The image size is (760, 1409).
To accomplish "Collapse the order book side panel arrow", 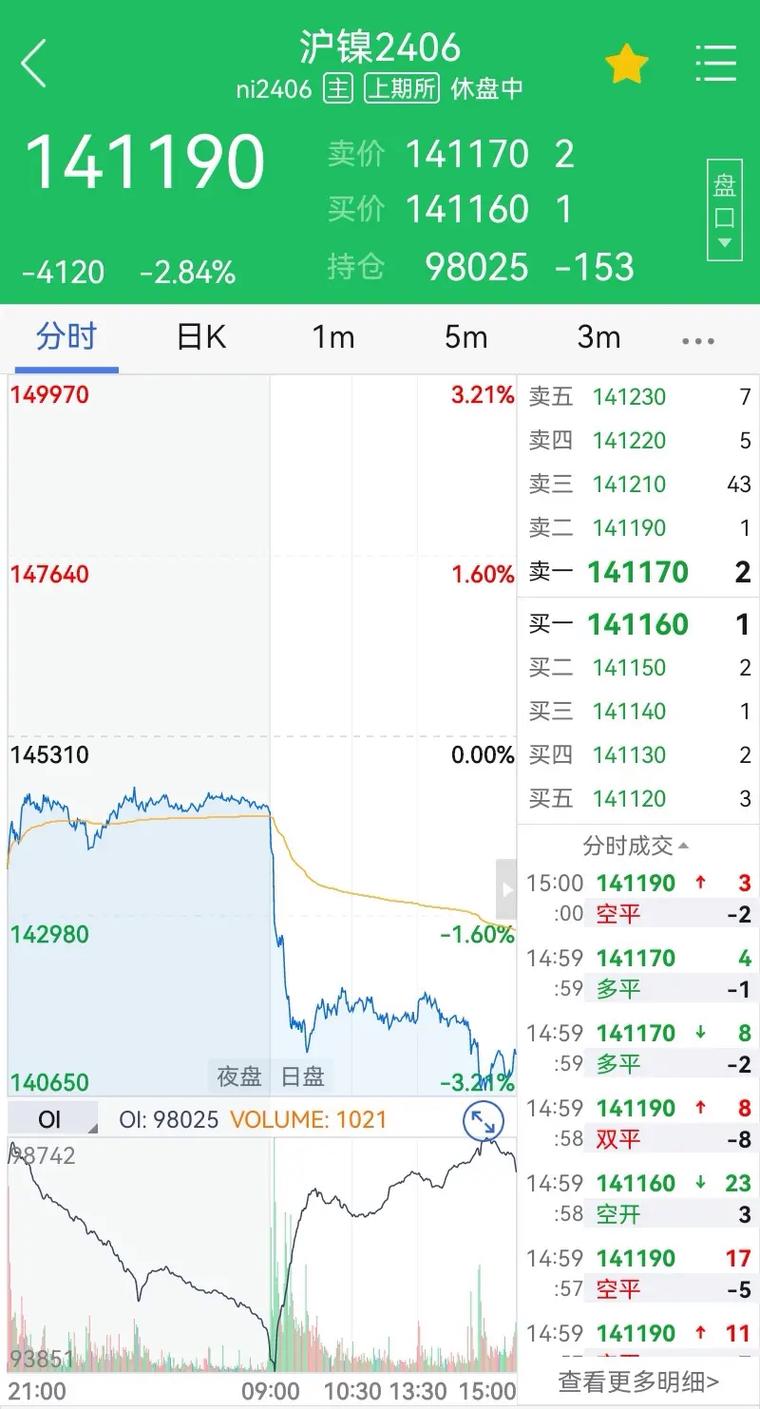I will pyautogui.click(x=506, y=888).
